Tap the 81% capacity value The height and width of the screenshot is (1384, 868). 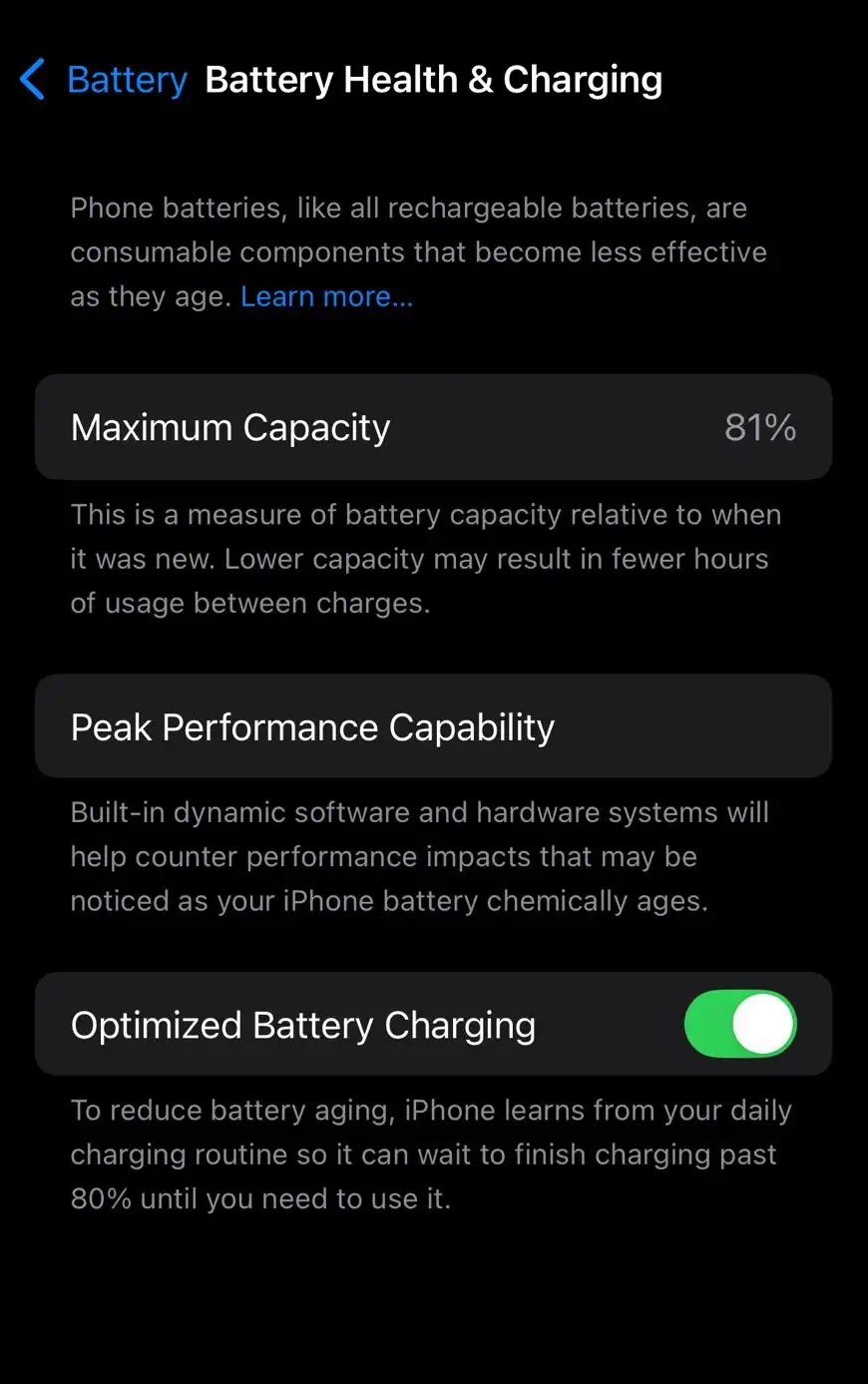click(759, 427)
